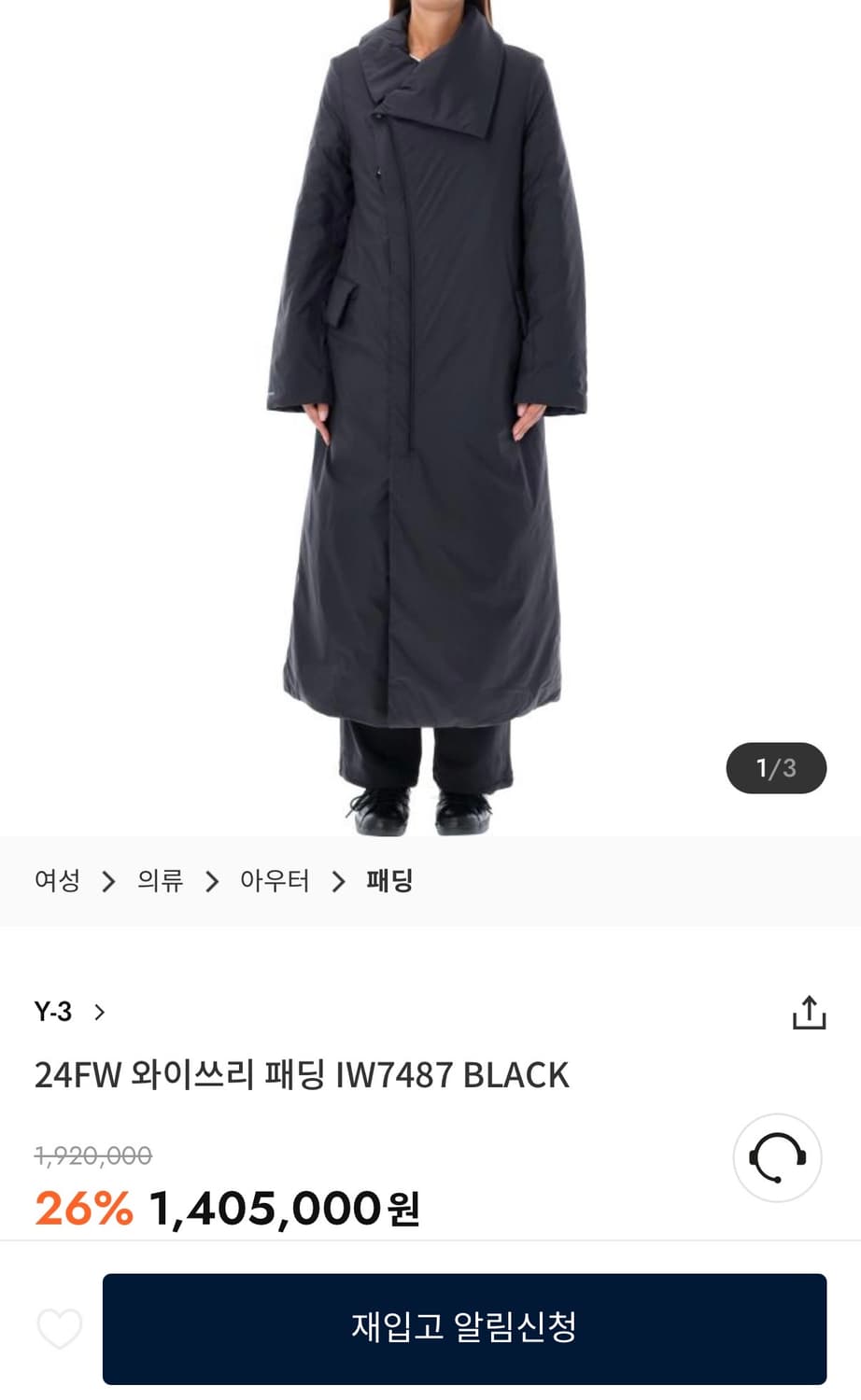
Task: Navigate to the 여성 section
Action: pos(58,880)
